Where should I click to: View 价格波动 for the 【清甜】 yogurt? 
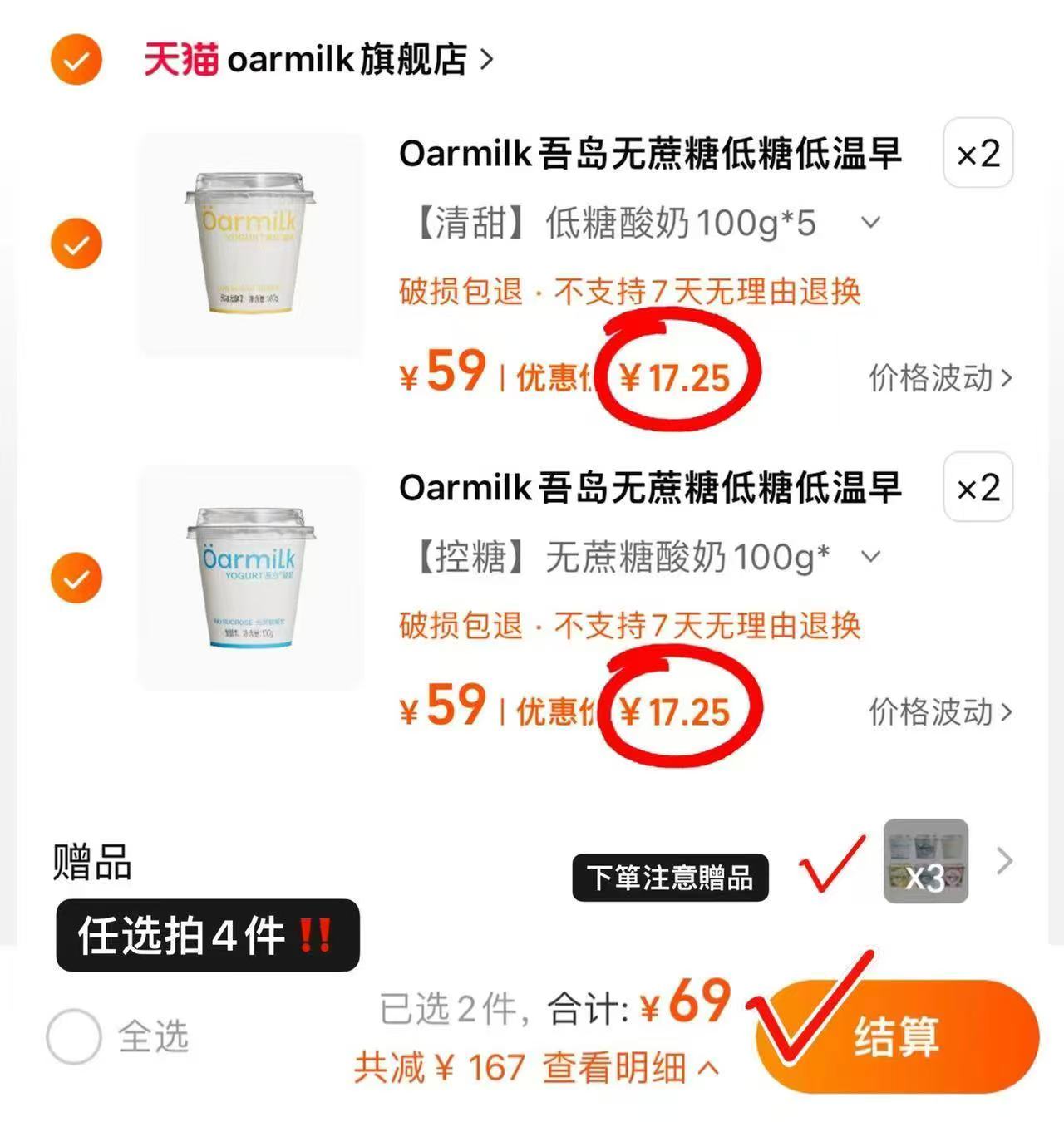point(940,378)
